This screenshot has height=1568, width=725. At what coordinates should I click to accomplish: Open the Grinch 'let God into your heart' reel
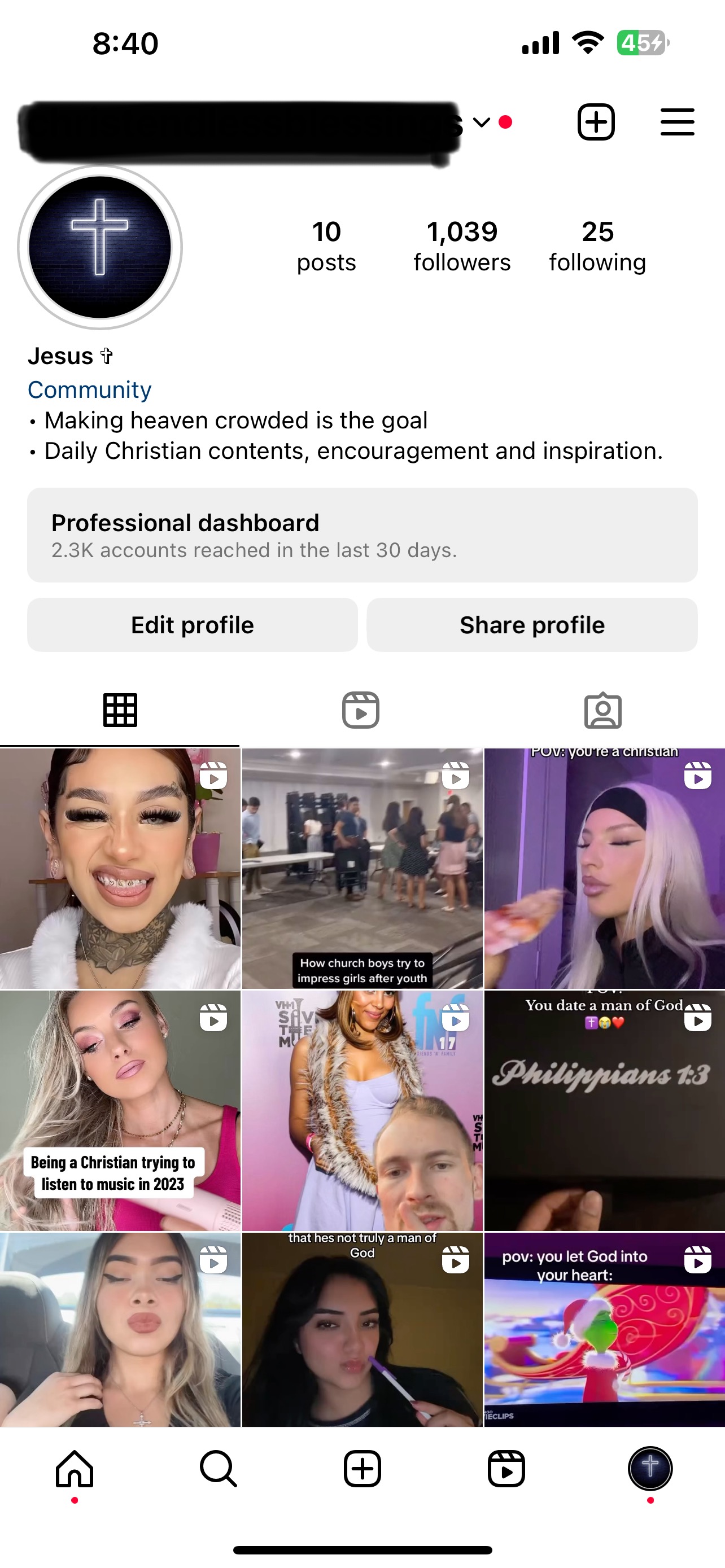(x=604, y=1329)
